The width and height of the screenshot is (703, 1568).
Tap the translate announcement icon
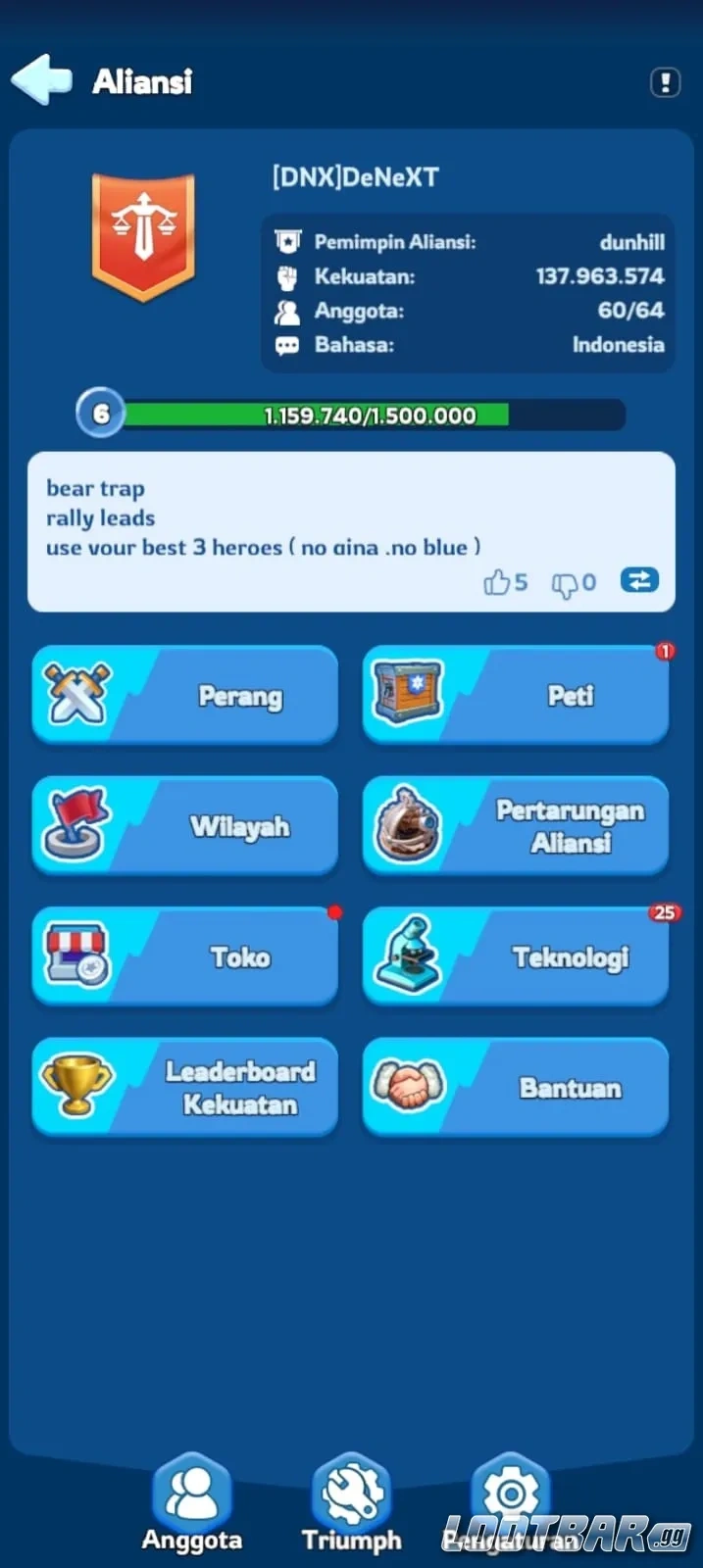(x=638, y=580)
